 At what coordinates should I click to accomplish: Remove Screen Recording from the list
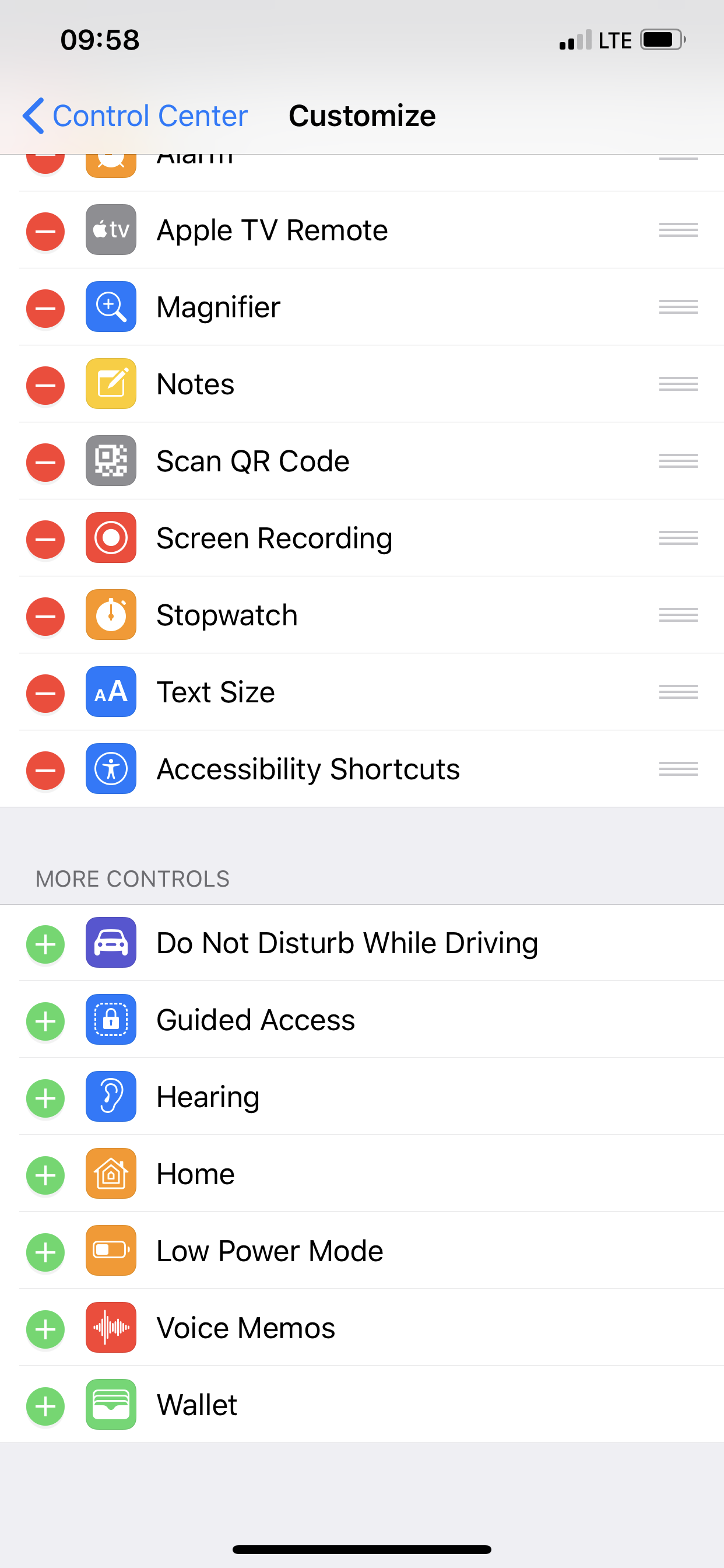[45, 540]
